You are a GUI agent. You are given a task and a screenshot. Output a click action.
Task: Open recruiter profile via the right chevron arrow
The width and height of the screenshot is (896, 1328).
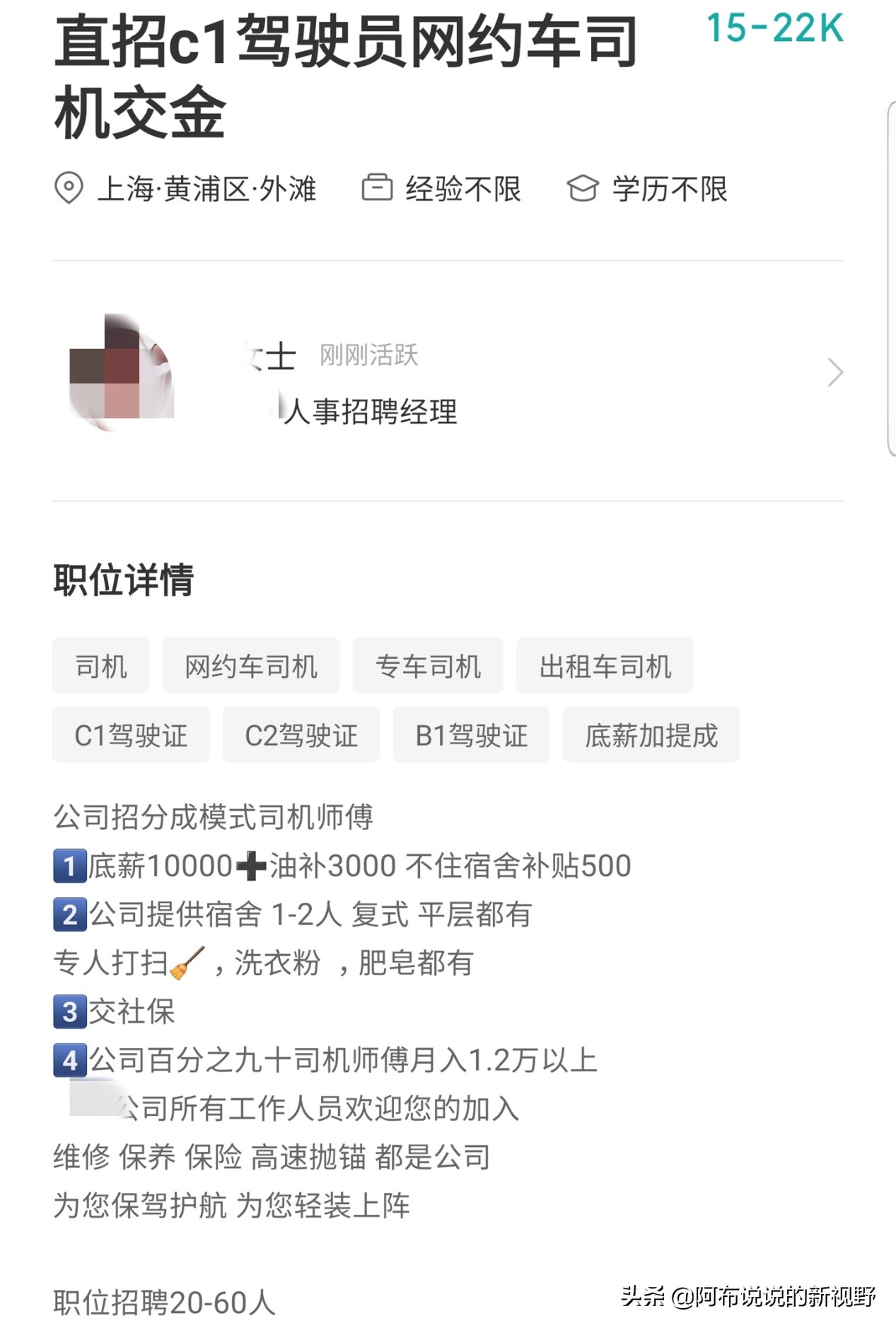point(834,373)
